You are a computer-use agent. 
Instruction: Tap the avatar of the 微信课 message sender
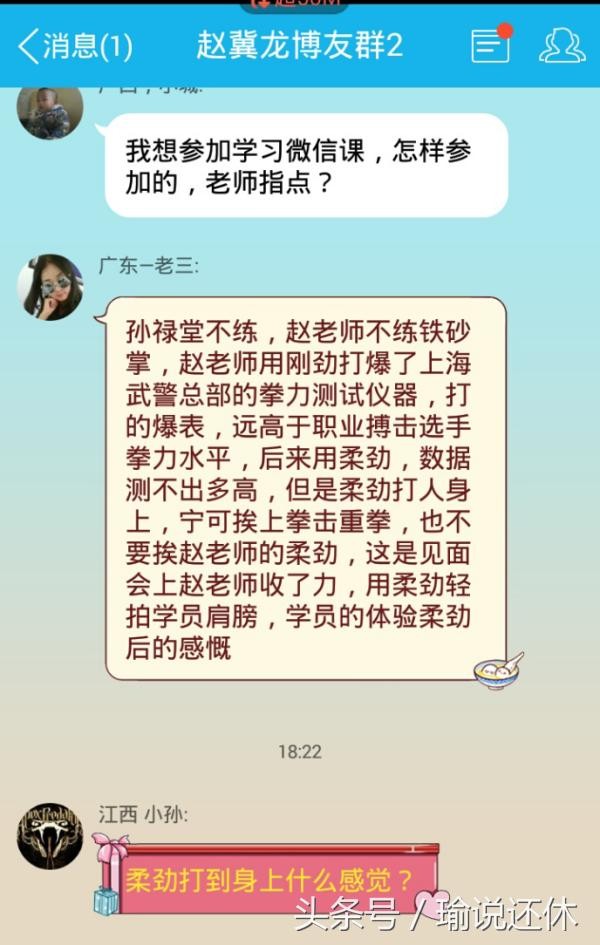pos(50,110)
